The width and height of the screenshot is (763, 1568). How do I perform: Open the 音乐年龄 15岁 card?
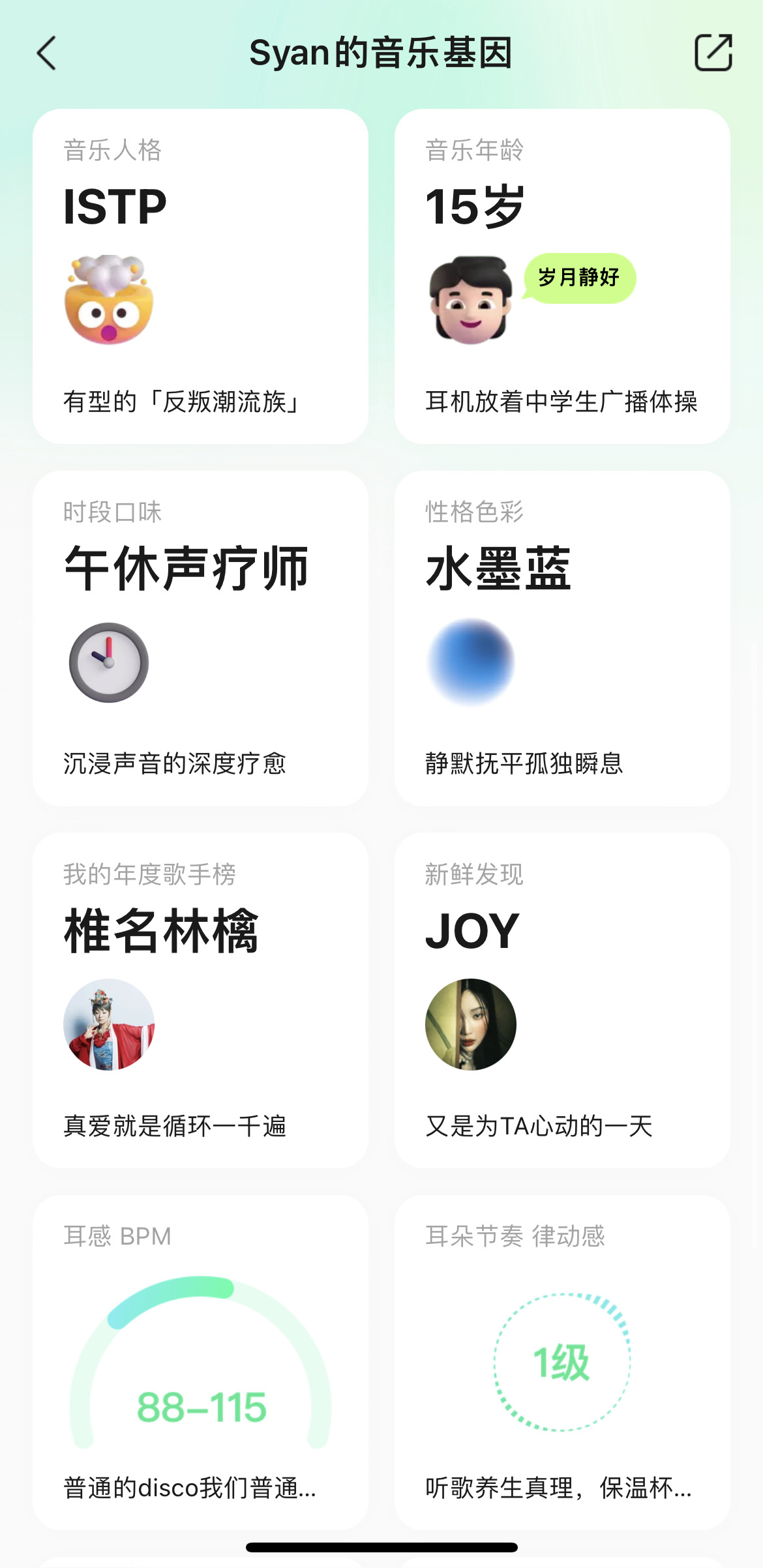pos(562,276)
